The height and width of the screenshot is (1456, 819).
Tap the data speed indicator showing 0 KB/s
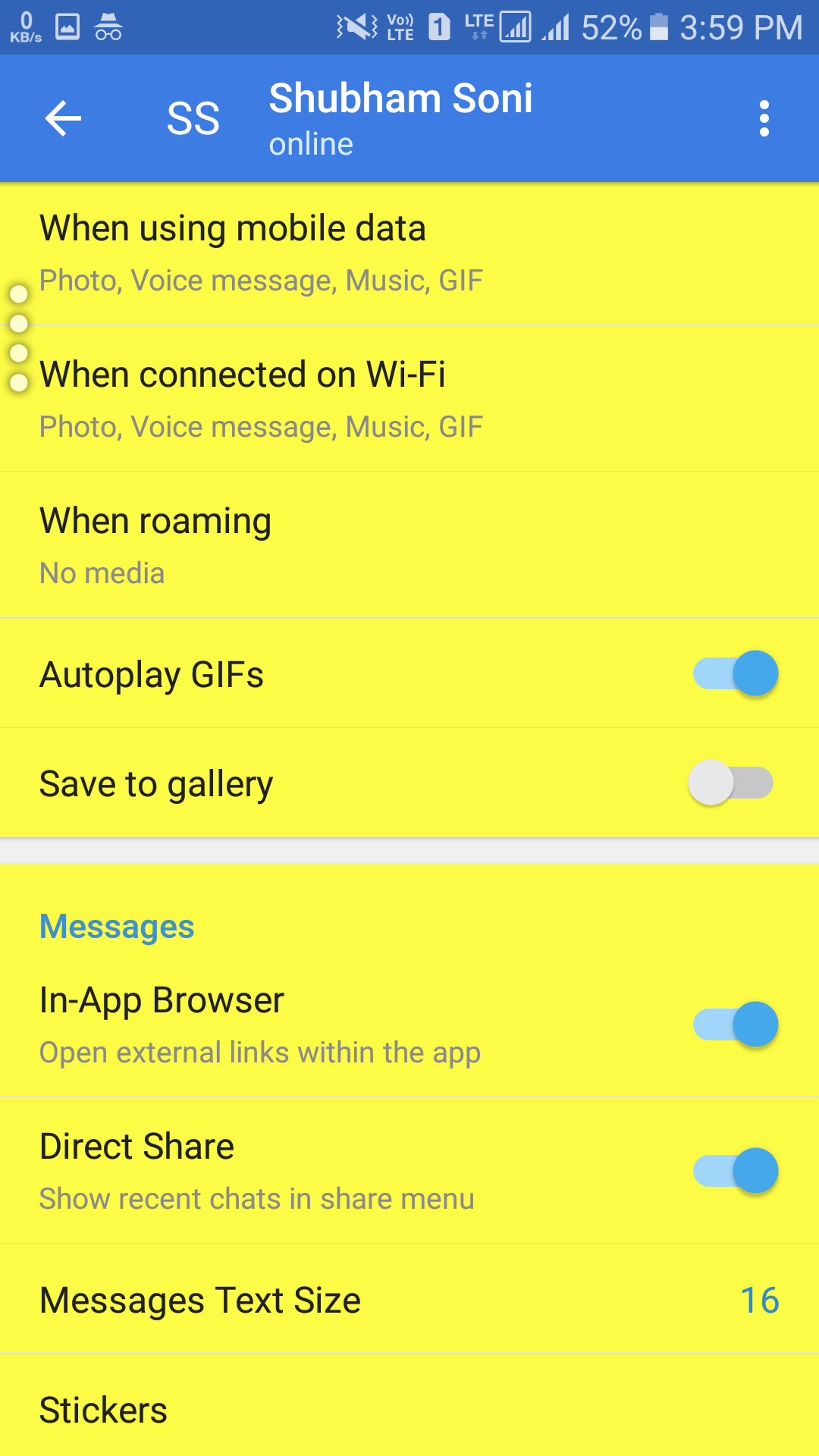[27, 27]
